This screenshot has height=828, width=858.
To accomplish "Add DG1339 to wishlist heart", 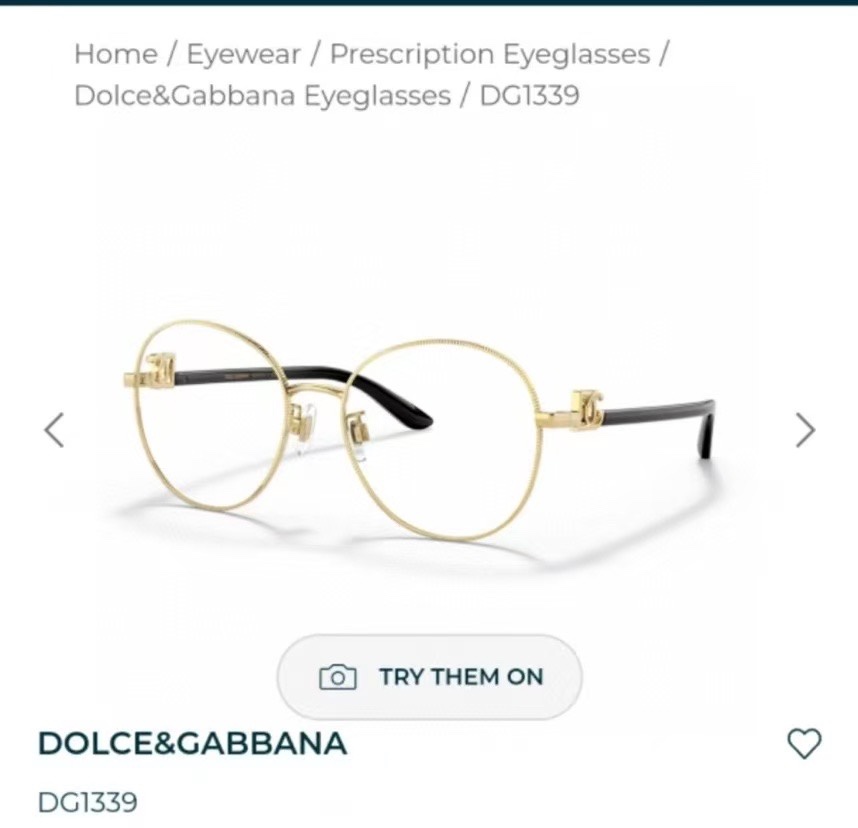I will click(x=804, y=743).
